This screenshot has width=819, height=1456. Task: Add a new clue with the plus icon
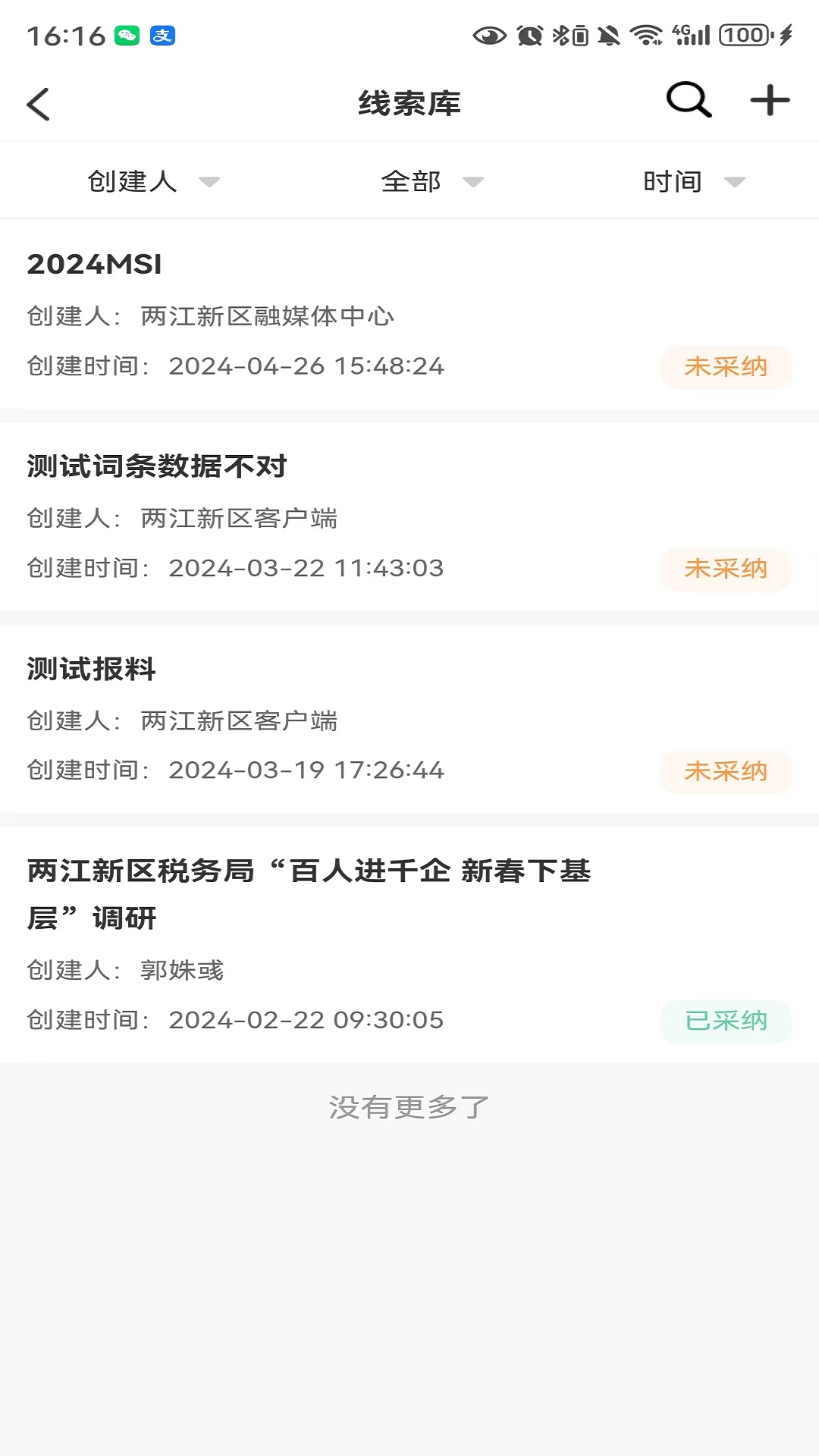[x=770, y=100]
